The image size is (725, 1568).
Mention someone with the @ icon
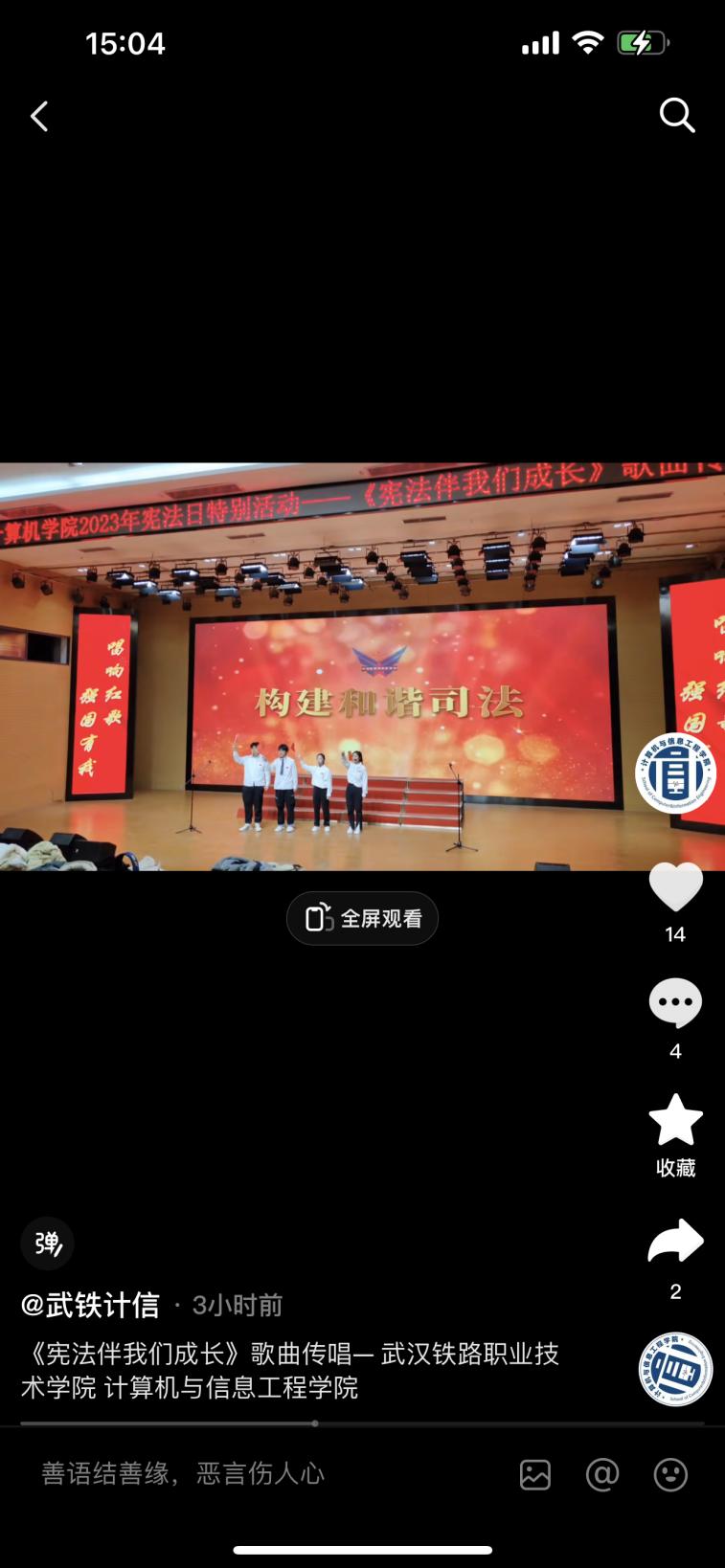602,1474
